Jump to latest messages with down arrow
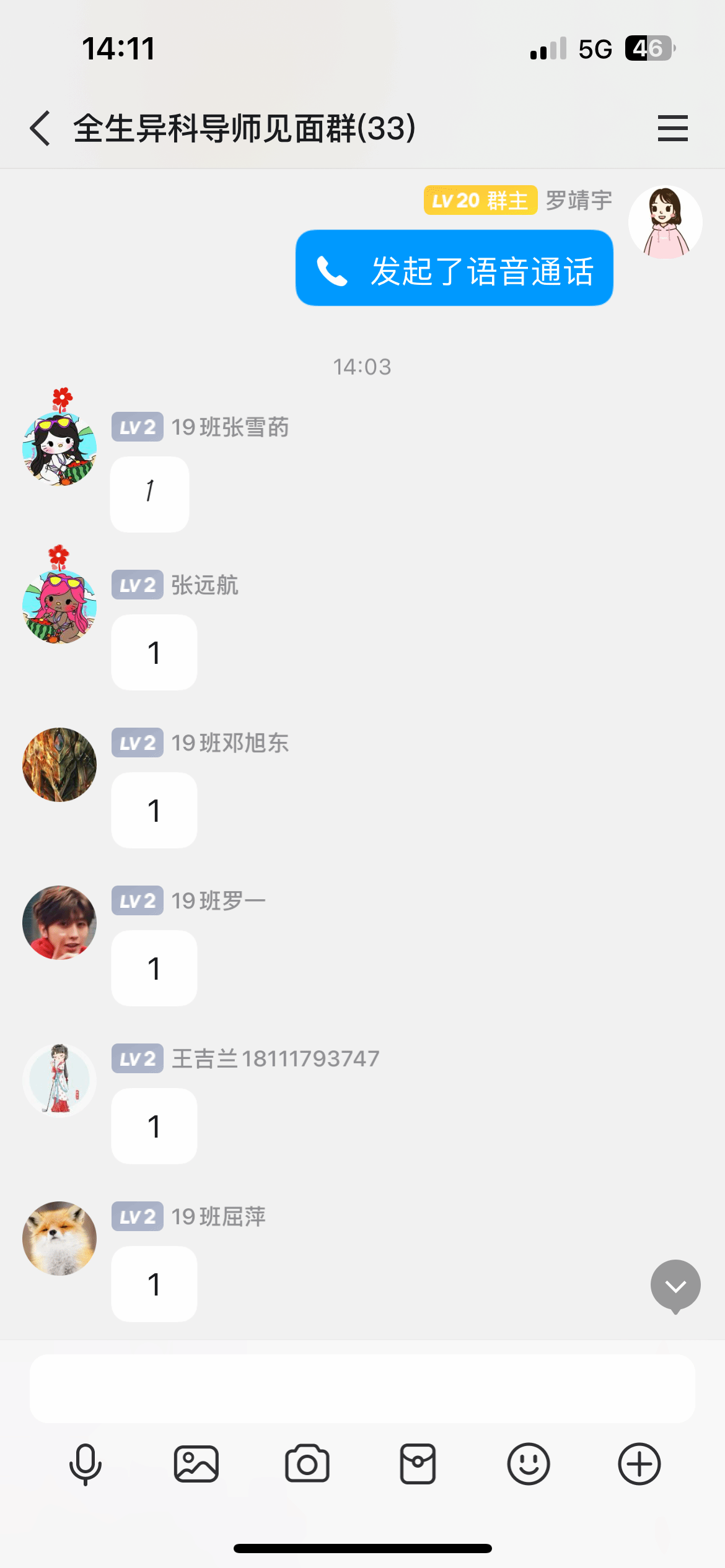This screenshot has height=1568, width=725. pyautogui.click(x=675, y=1286)
